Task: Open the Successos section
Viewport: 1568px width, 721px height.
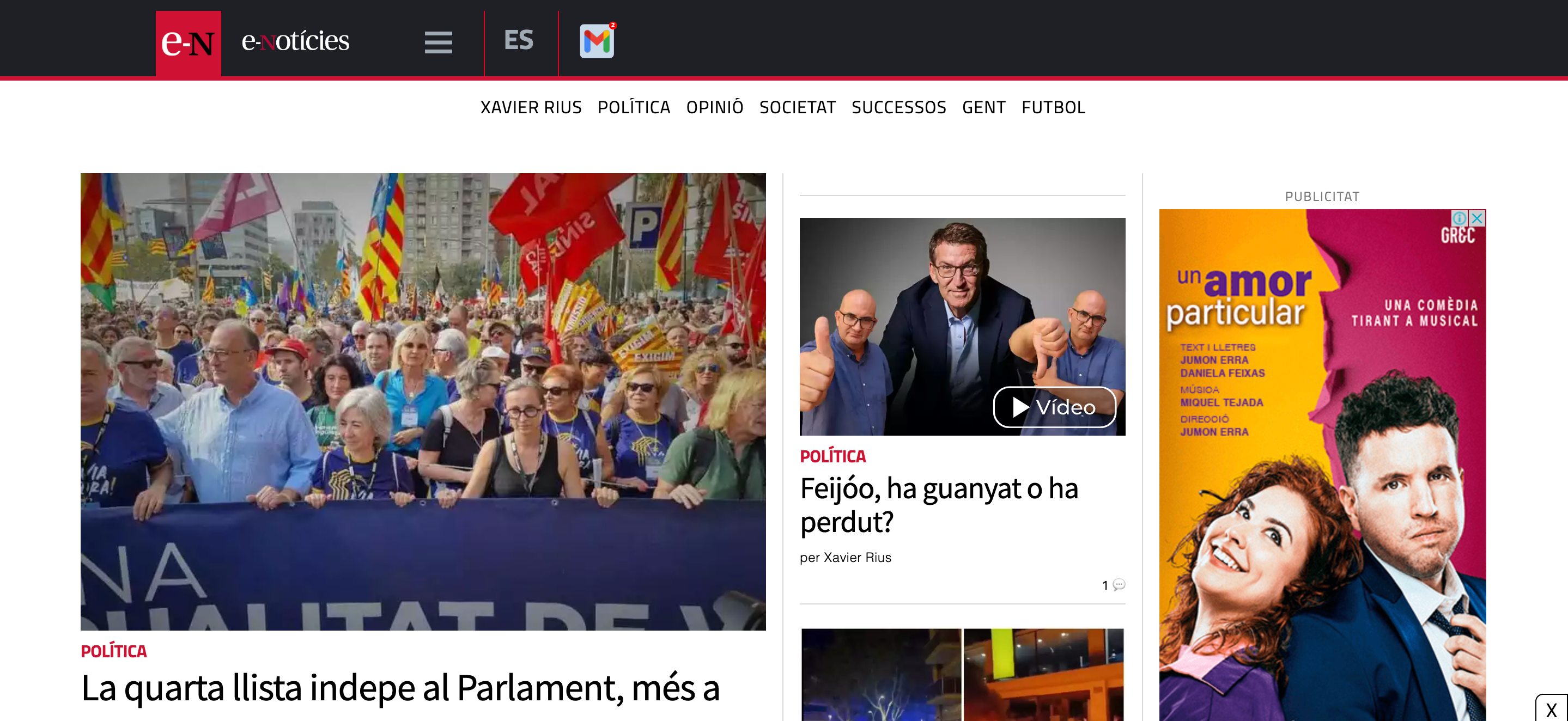Action: click(x=898, y=107)
